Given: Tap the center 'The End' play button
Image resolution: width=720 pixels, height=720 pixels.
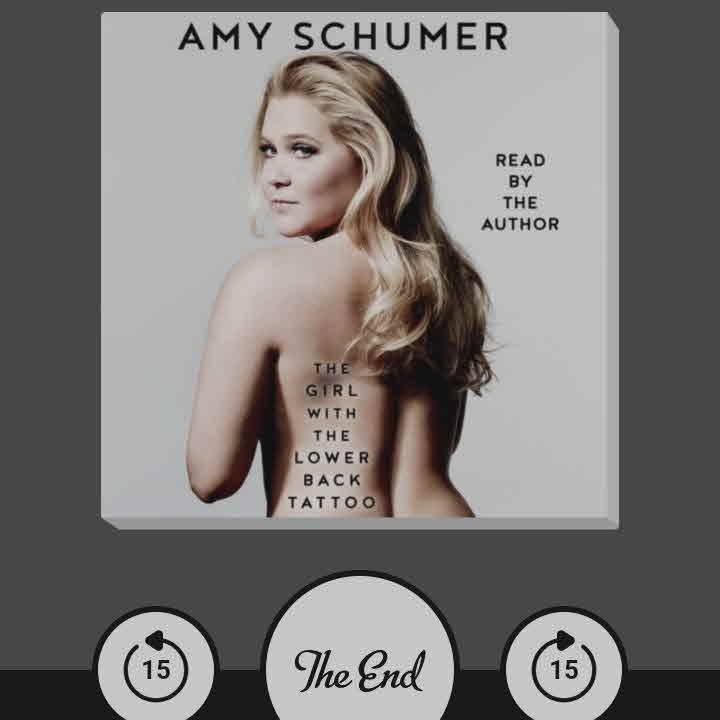Looking at the screenshot, I should (x=360, y=668).
